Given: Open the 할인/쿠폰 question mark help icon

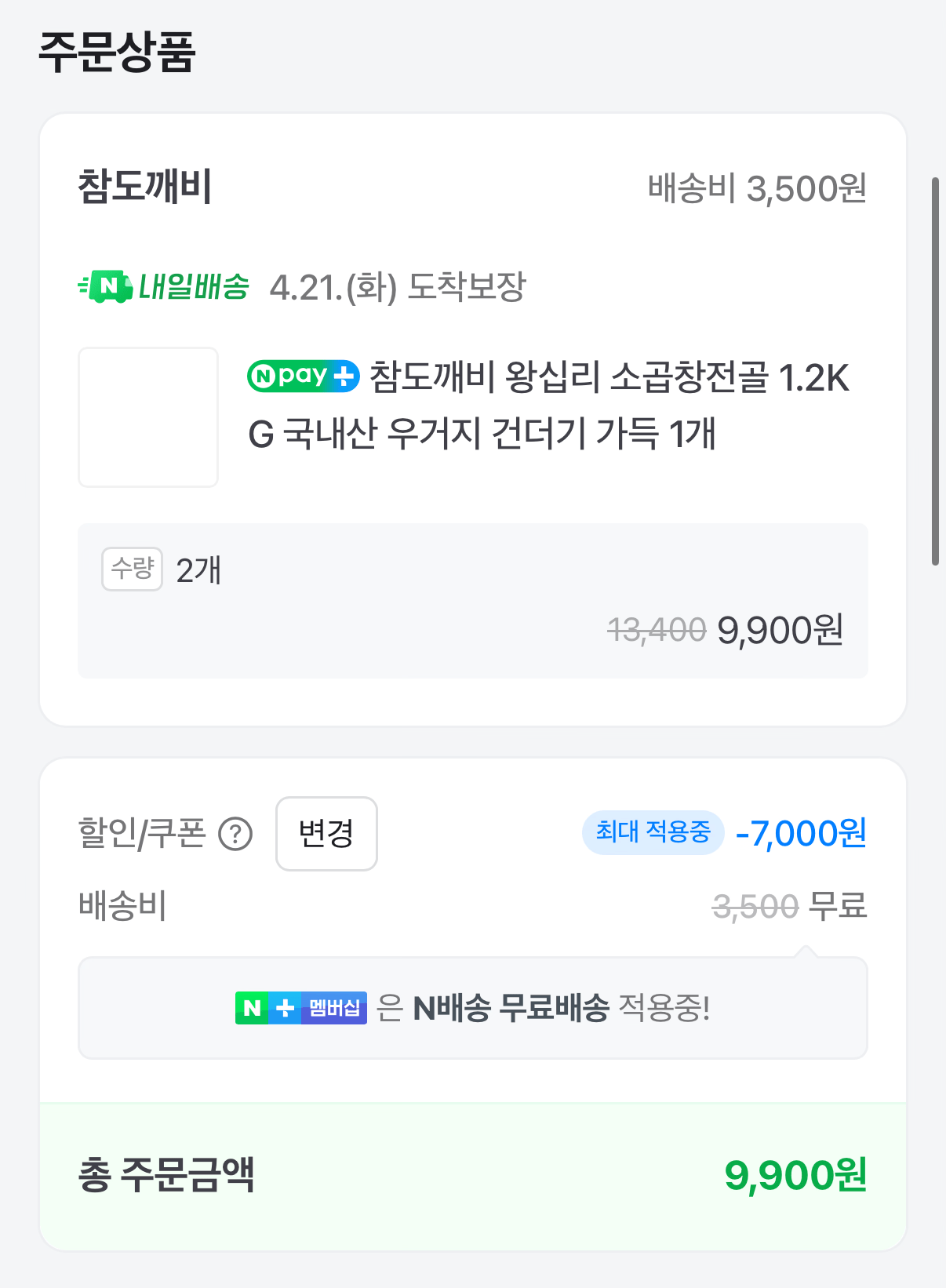Looking at the screenshot, I should pyautogui.click(x=235, y=835).
